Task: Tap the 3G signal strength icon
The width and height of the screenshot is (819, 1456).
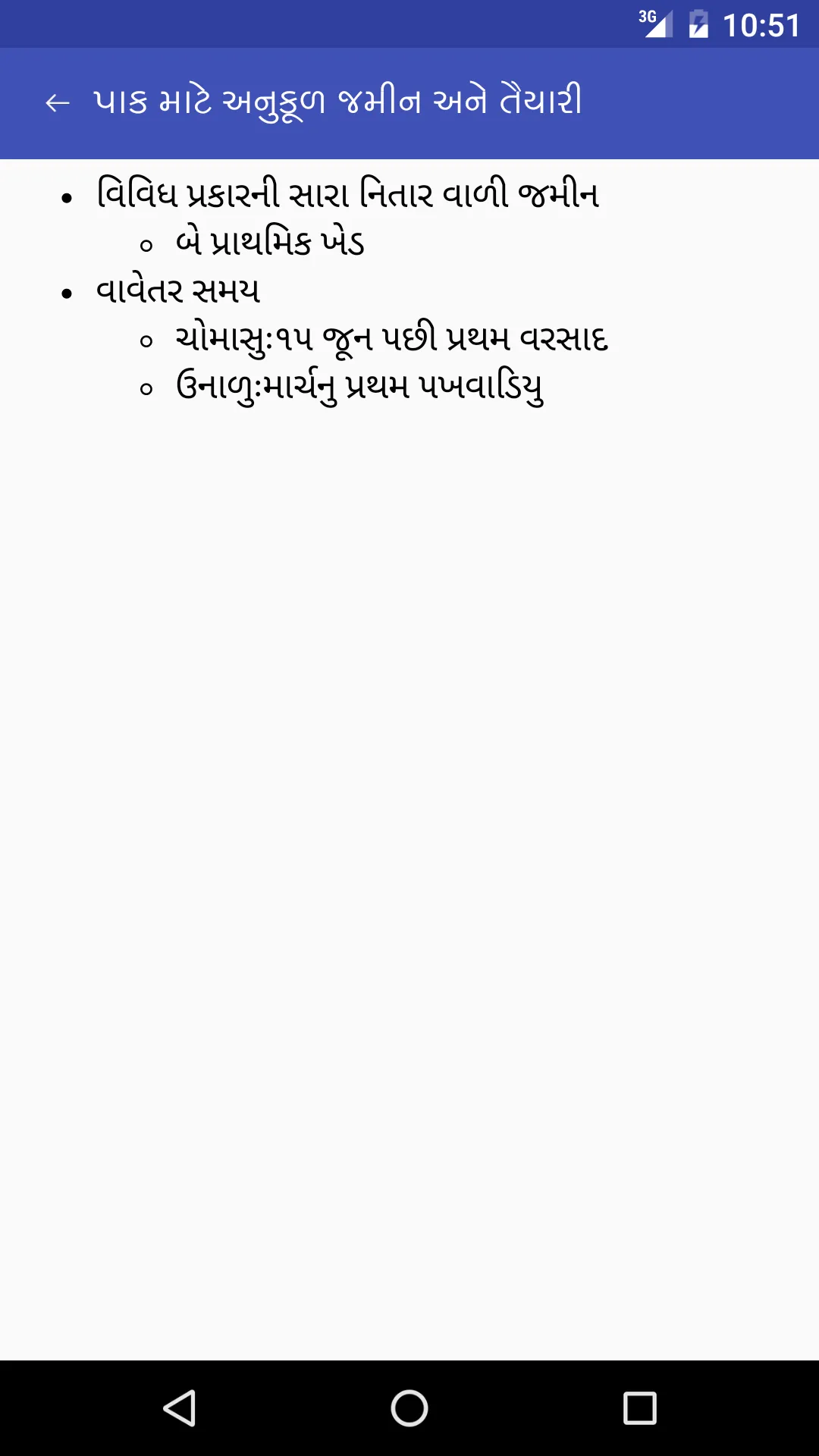Action: pos(654,23)
